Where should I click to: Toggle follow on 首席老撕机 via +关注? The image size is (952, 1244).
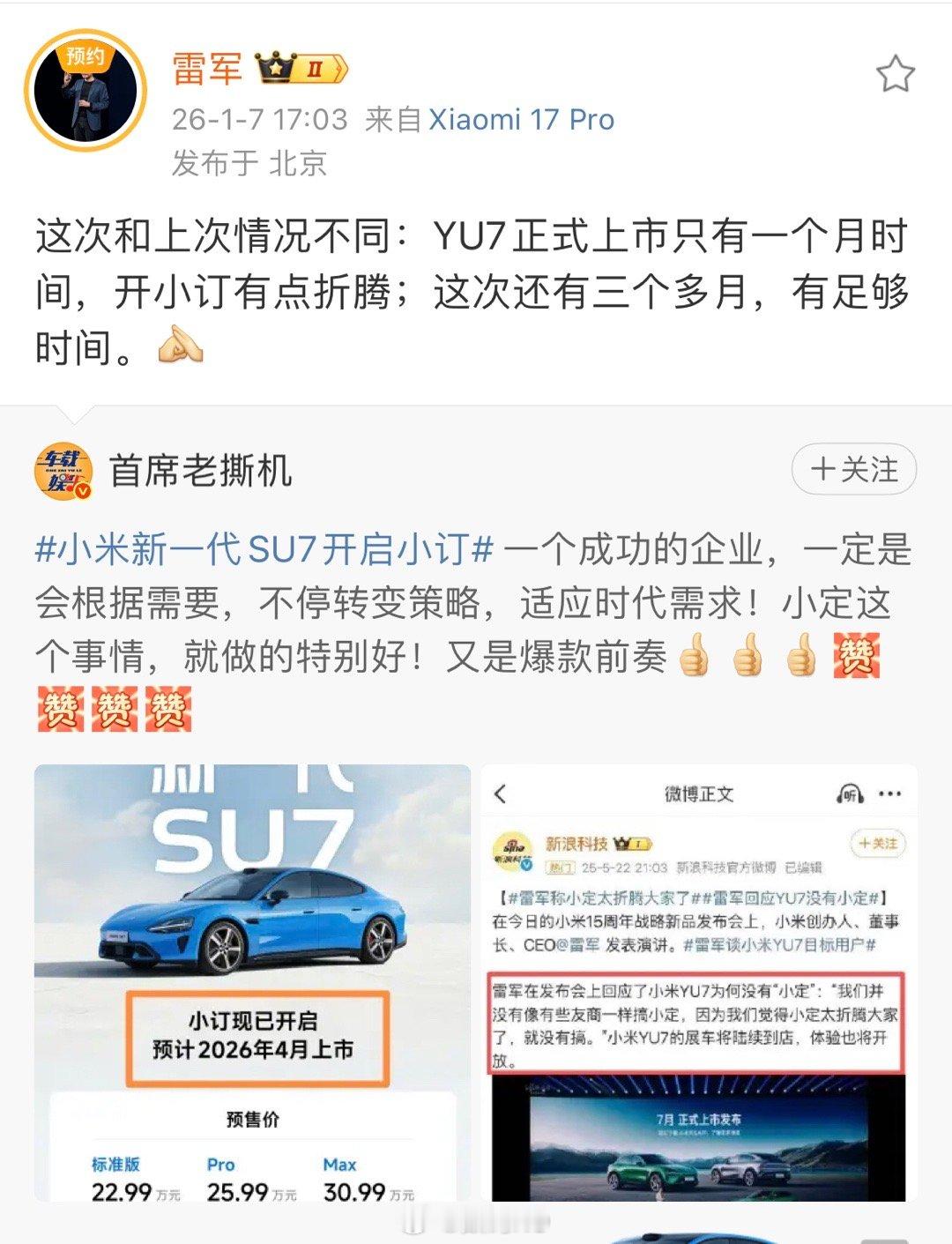point(852,470)
